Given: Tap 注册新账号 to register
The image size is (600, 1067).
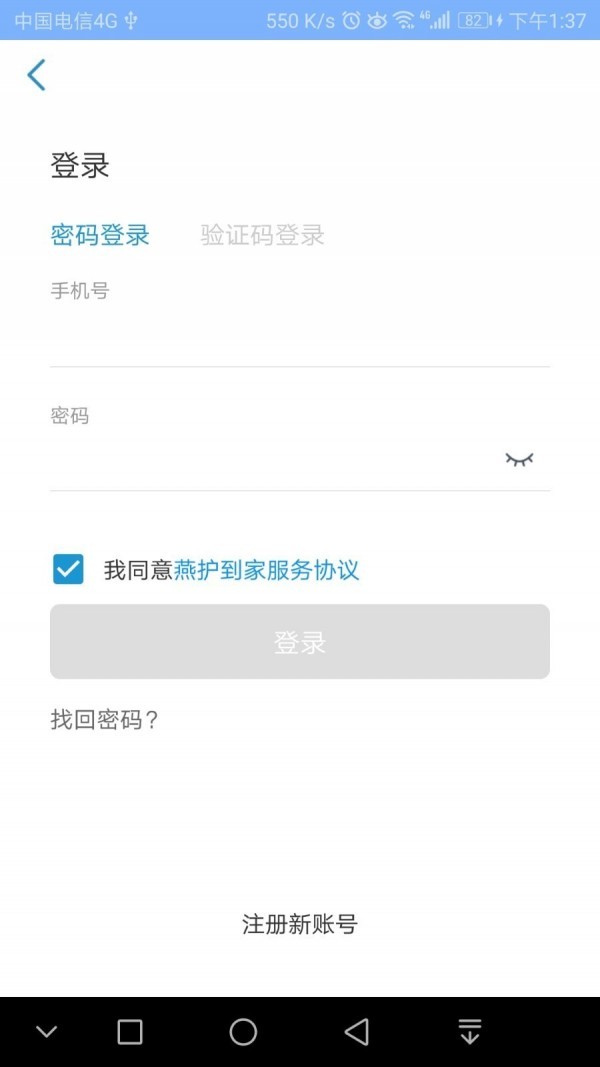Looking at the screenshot, I should coord(300,924).
